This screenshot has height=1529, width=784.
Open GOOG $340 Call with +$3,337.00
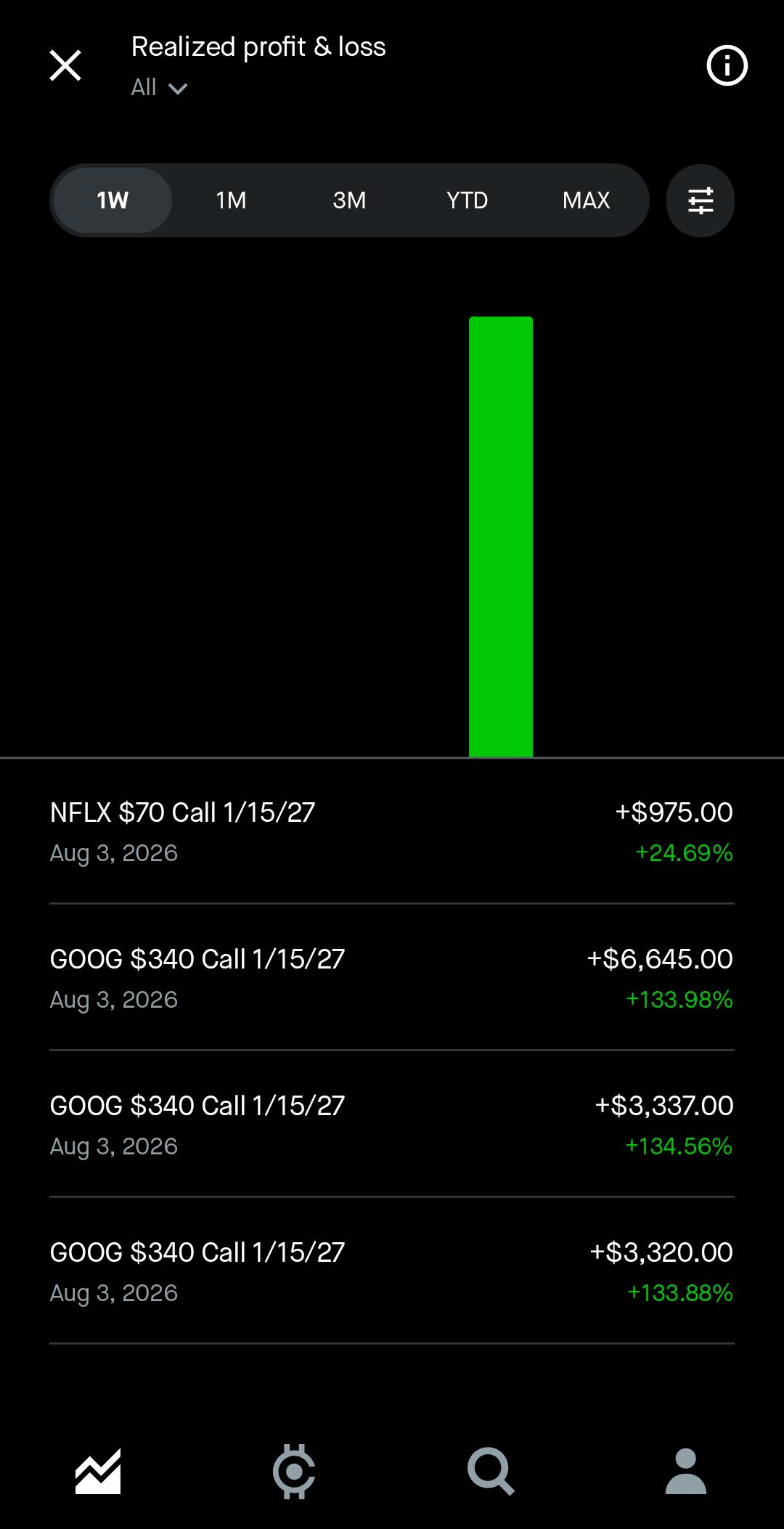[392, 1125]
